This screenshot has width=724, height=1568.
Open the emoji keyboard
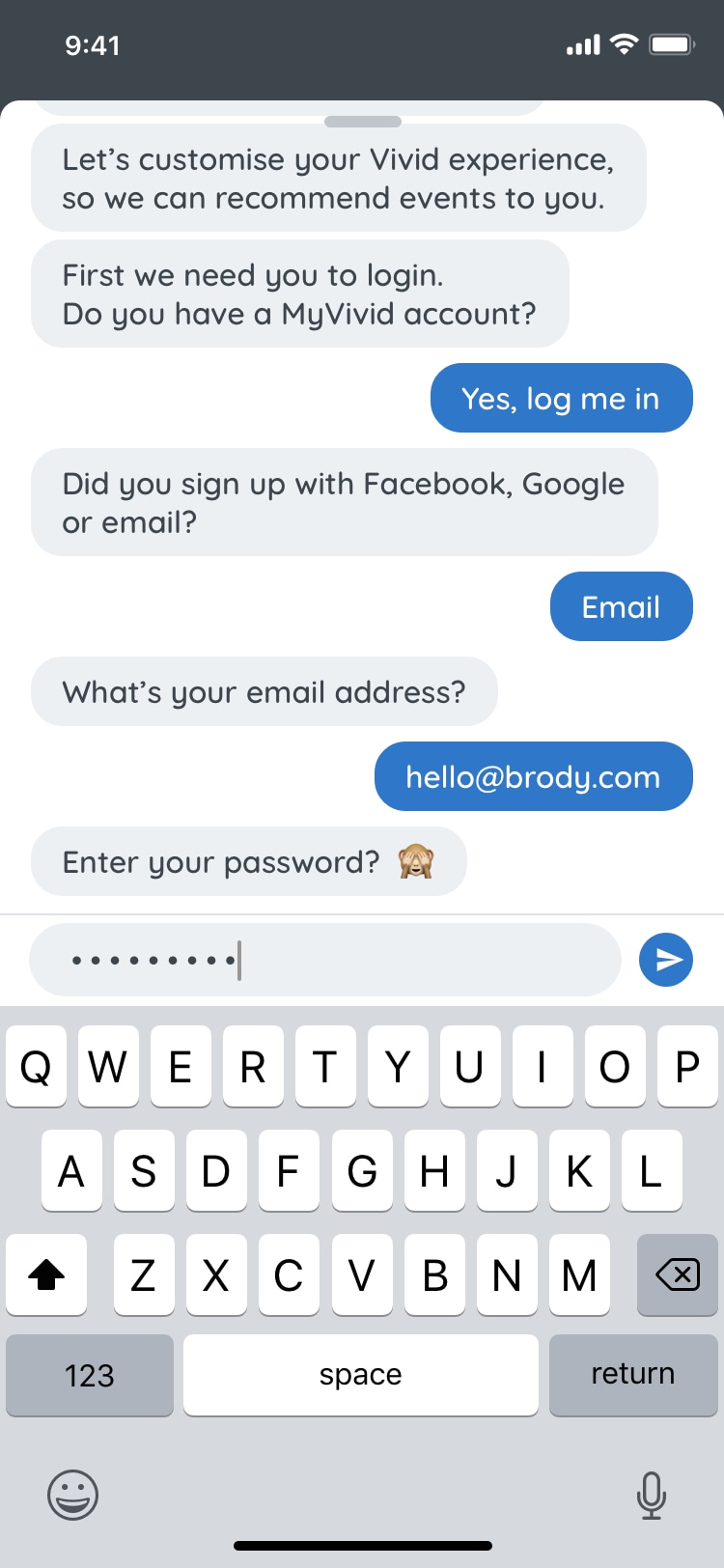click(73, 1496)
